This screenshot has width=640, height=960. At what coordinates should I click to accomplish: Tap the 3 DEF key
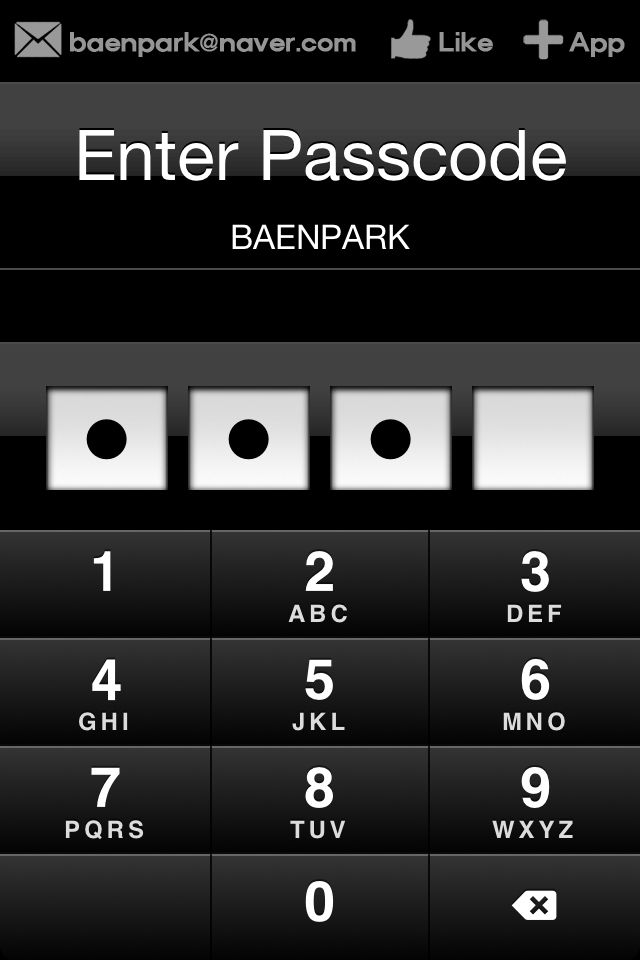point(535,584)
